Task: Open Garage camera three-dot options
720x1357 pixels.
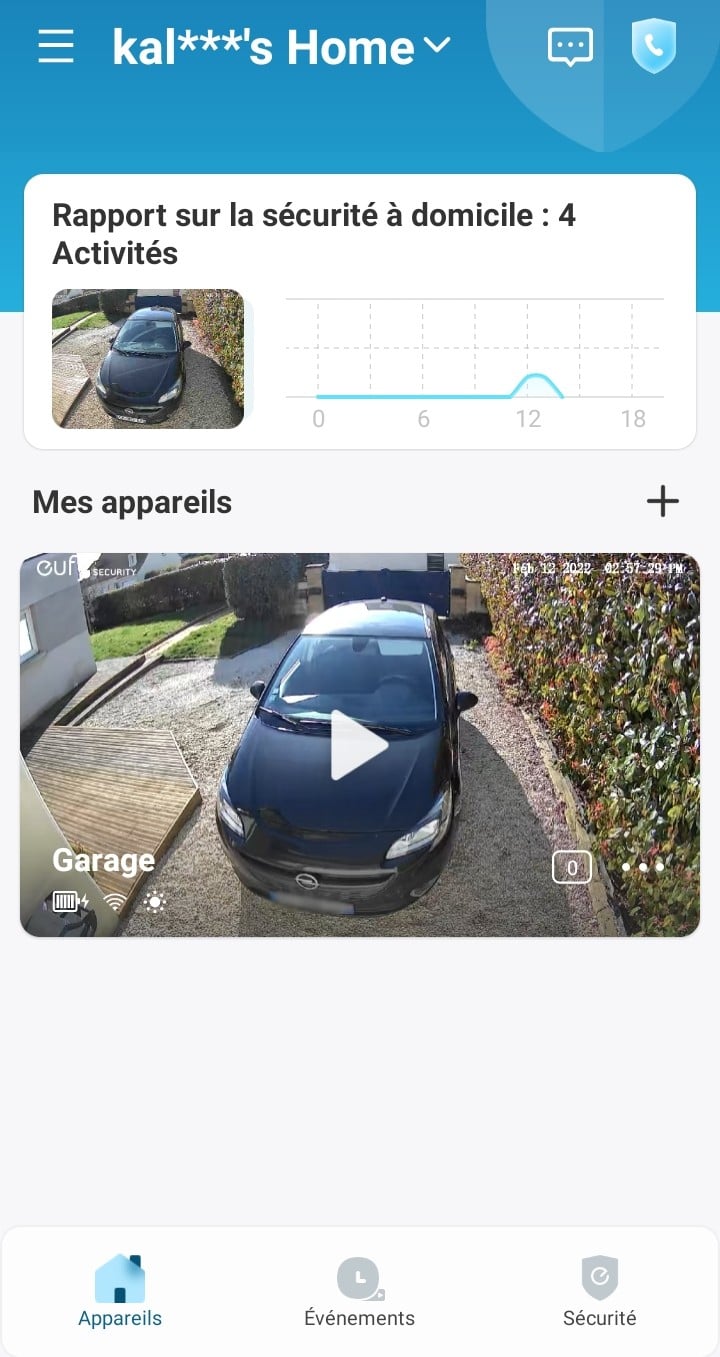Action: tap(643, 867)
